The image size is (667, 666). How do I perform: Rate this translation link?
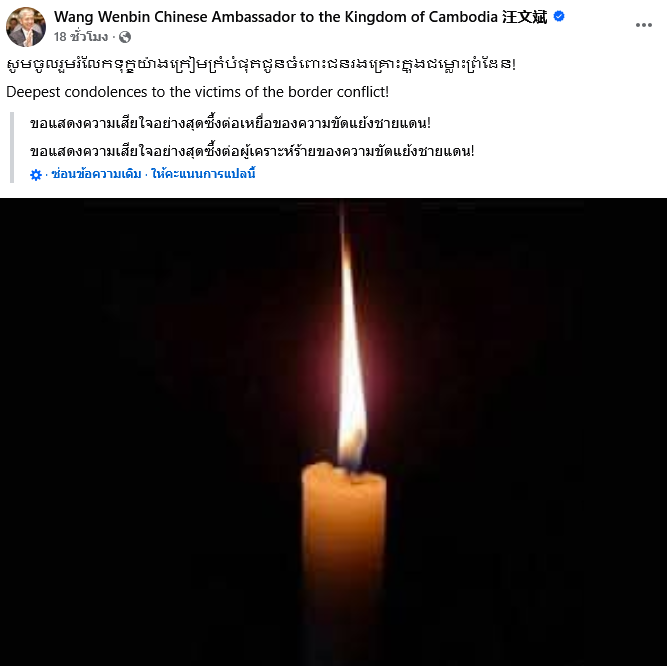[204, 174]
